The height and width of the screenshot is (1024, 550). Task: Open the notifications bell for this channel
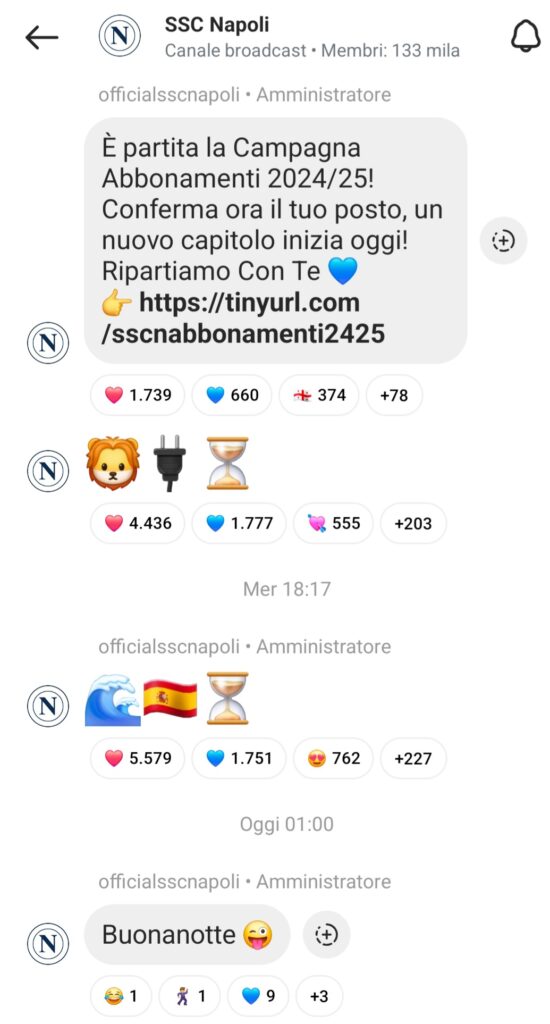pyautogui.click(x=525, y=37)
